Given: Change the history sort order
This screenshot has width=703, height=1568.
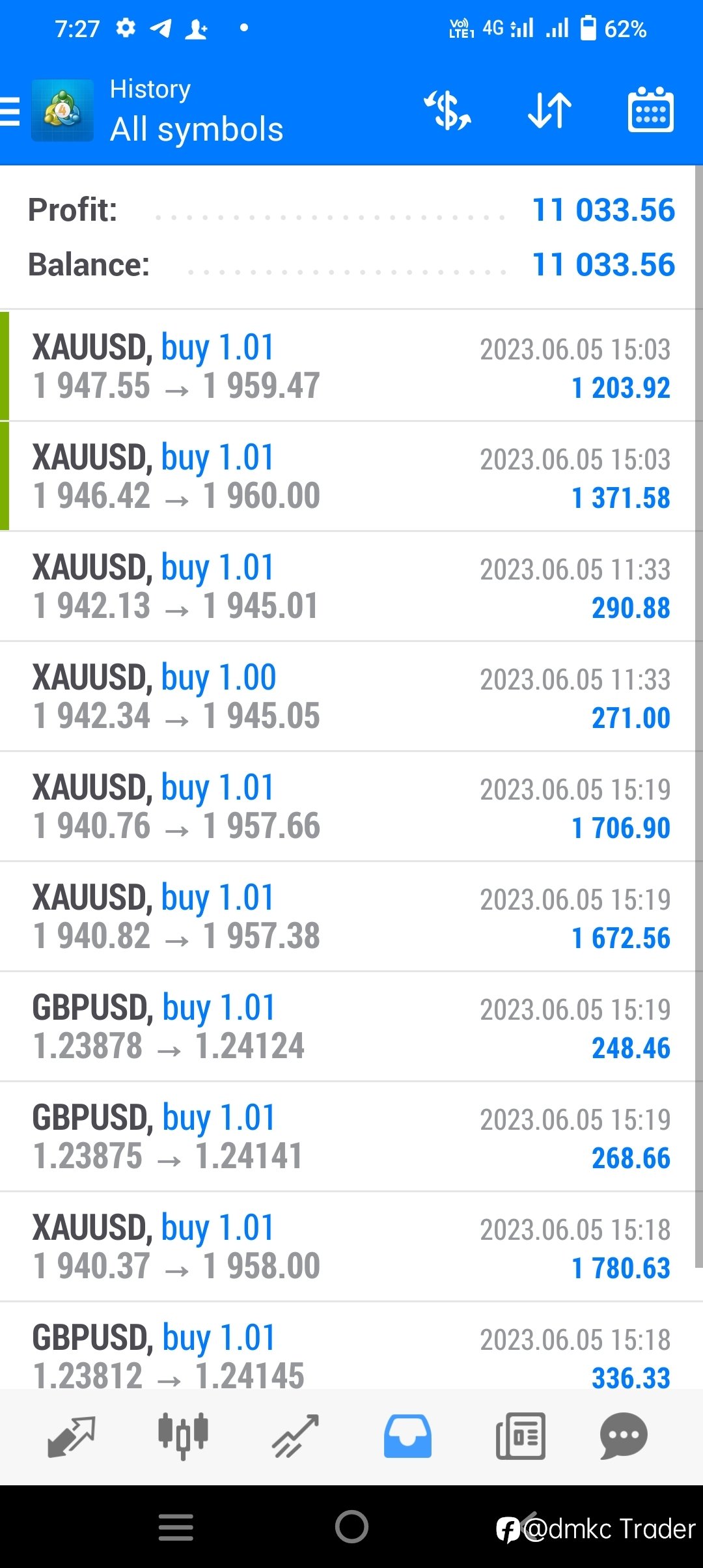Looking at the screenshot, I should coord(549,111).
